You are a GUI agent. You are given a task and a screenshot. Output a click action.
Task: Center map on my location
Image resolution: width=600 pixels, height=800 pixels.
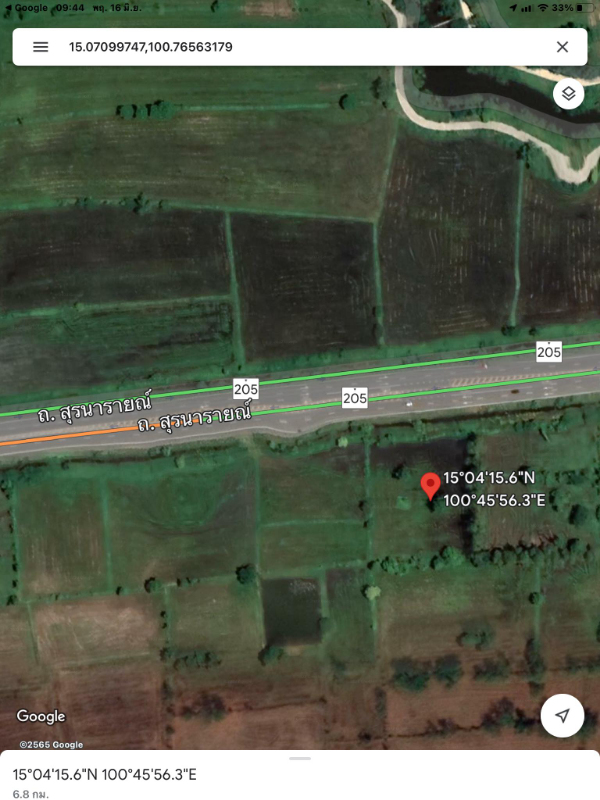(562, 716)
